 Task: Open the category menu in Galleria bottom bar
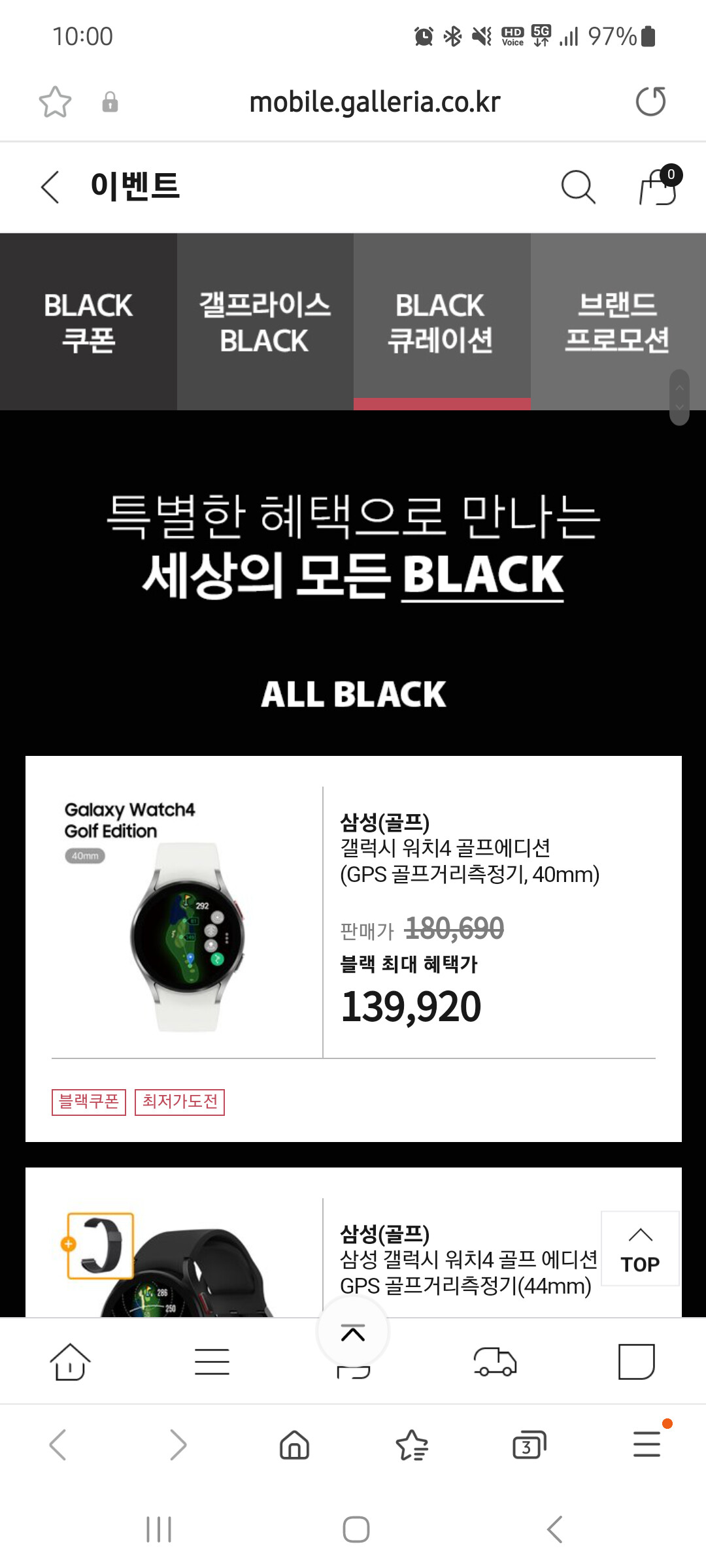pos(212,1362)
